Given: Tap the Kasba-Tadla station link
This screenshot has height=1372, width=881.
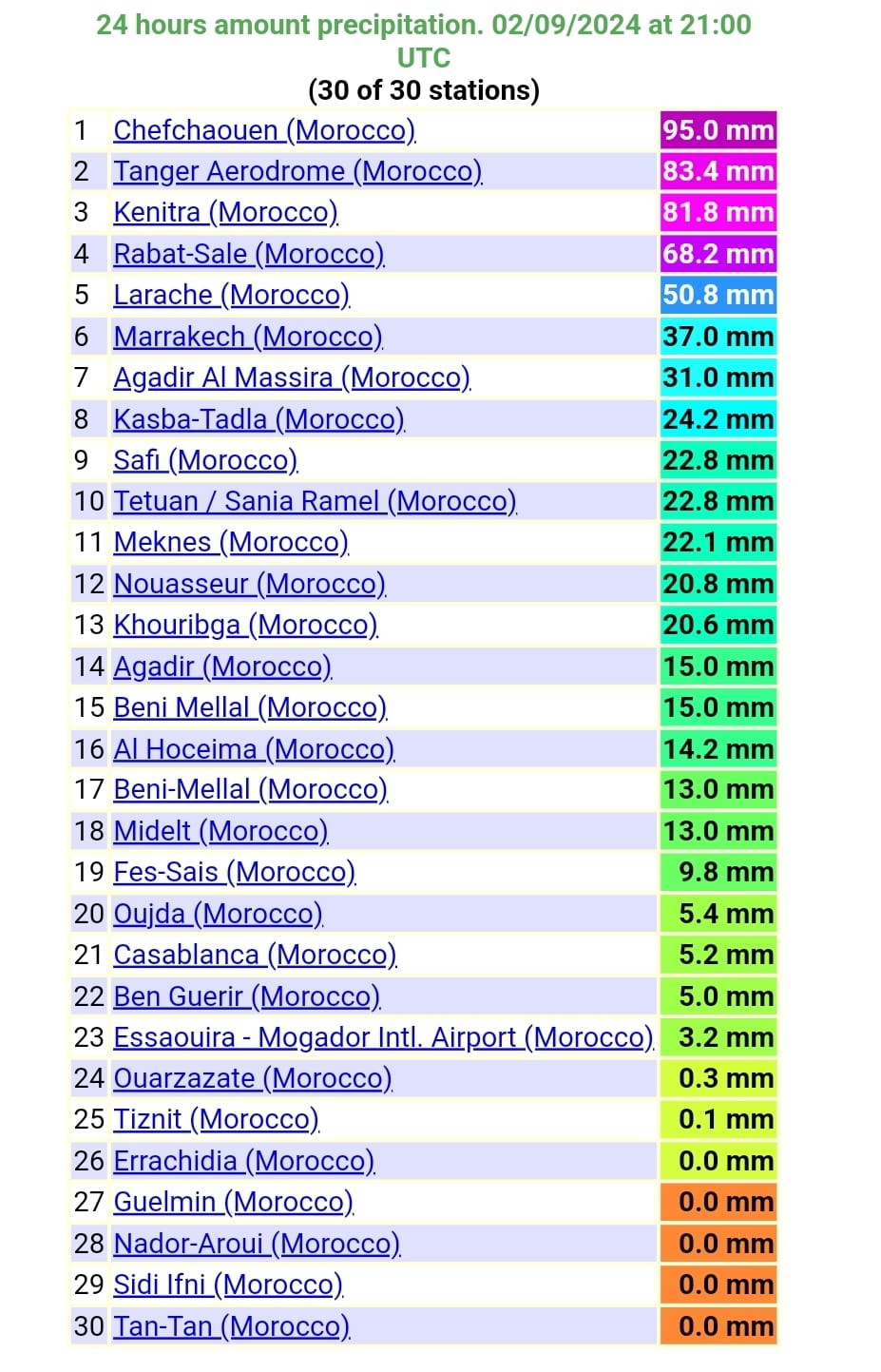Looking at the screenshot, I should (x=259, y=419).
